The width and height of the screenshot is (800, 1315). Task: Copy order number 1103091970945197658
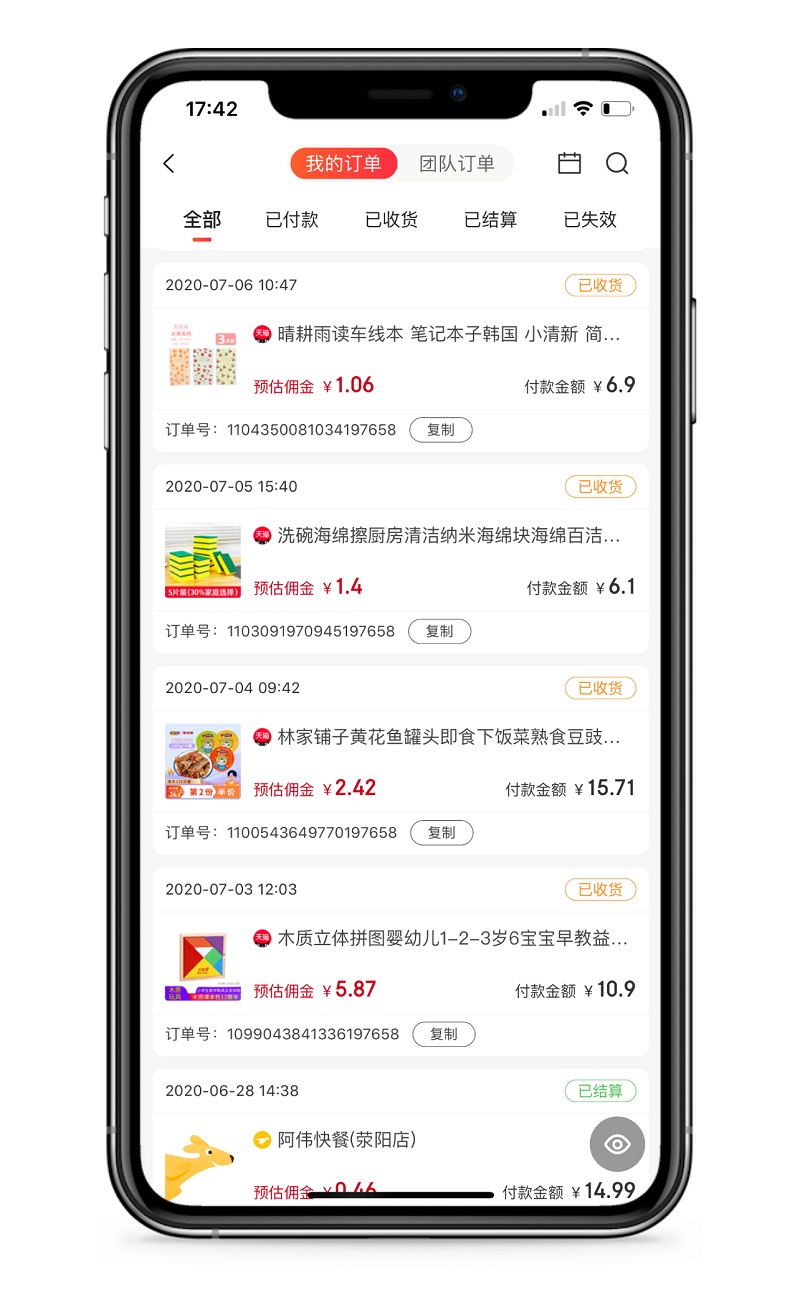pyautogui.click(x=439, y=631)
